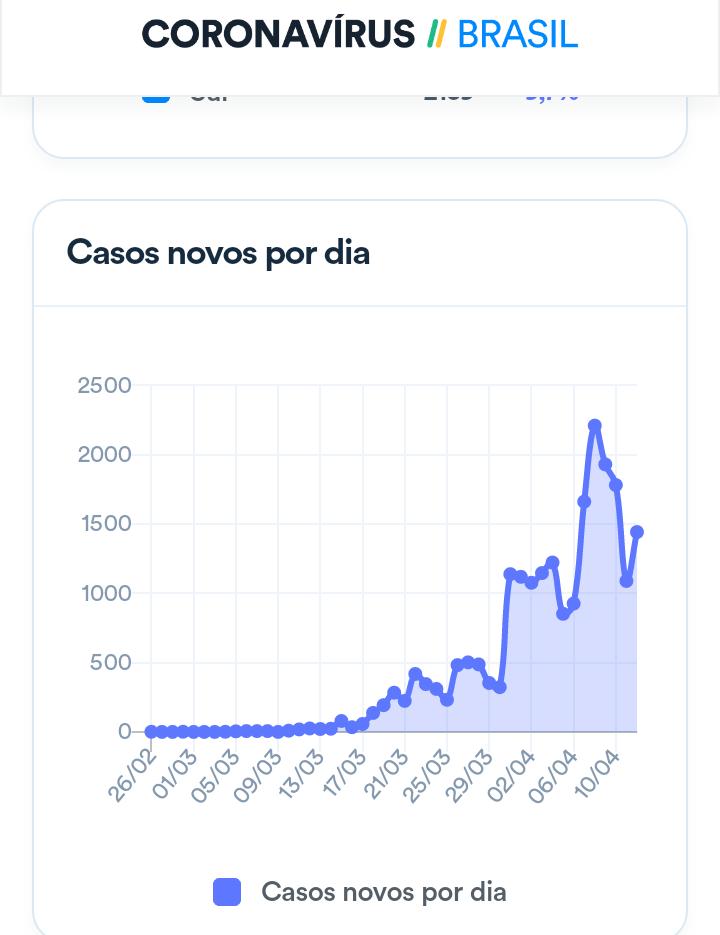Toggle the Casos novos por dia legend
Viewport: 720px width, 935px height.
tap(361, 891)
